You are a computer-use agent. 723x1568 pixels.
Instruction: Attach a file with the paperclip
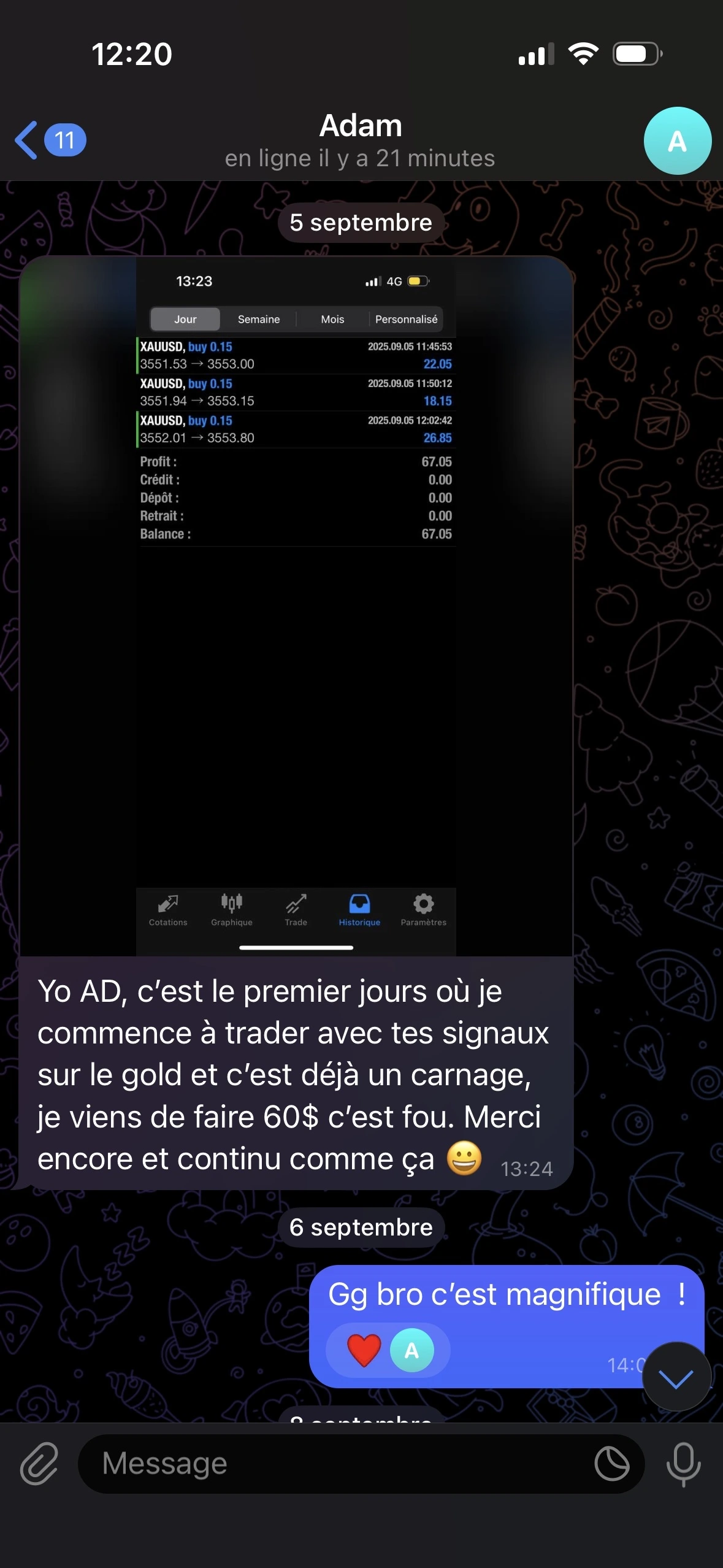click(x=39, y=1464)
